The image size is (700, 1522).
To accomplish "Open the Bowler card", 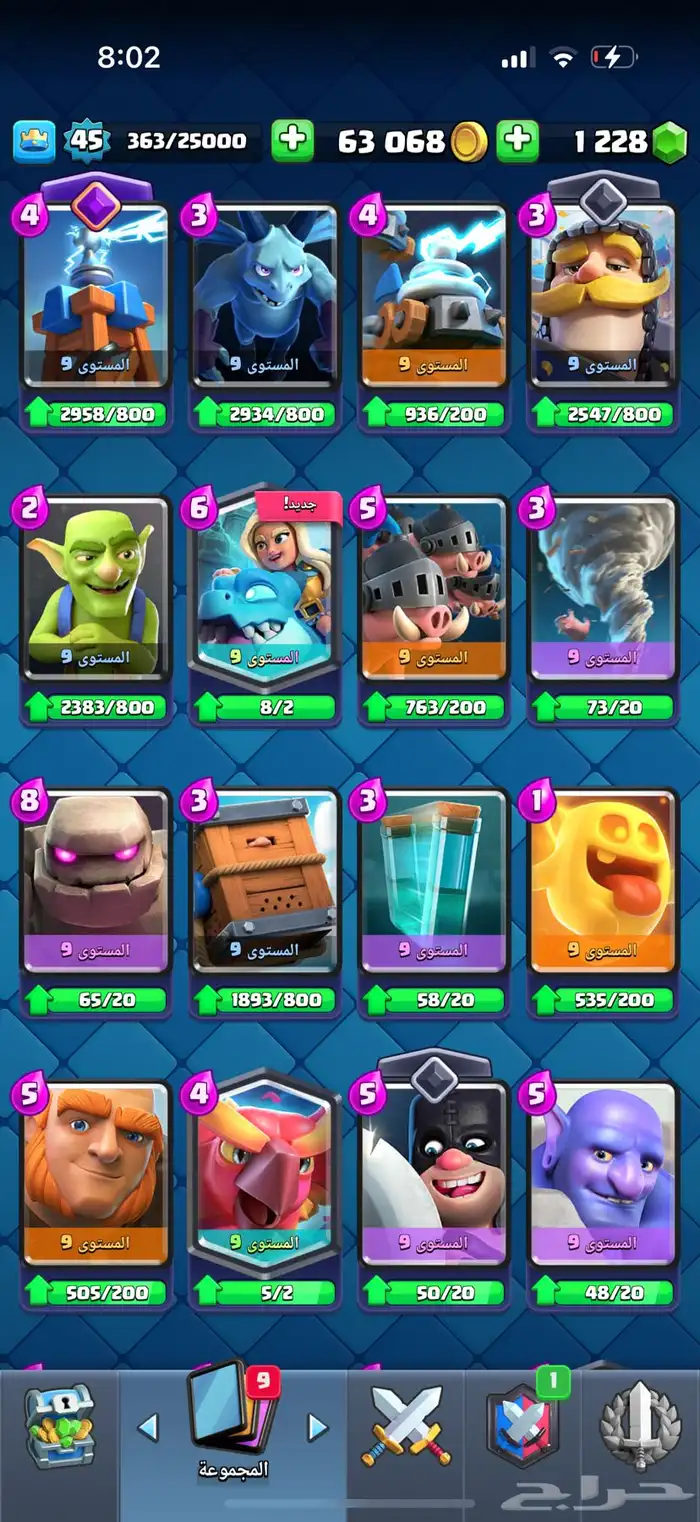I will tap(602, 1172).
